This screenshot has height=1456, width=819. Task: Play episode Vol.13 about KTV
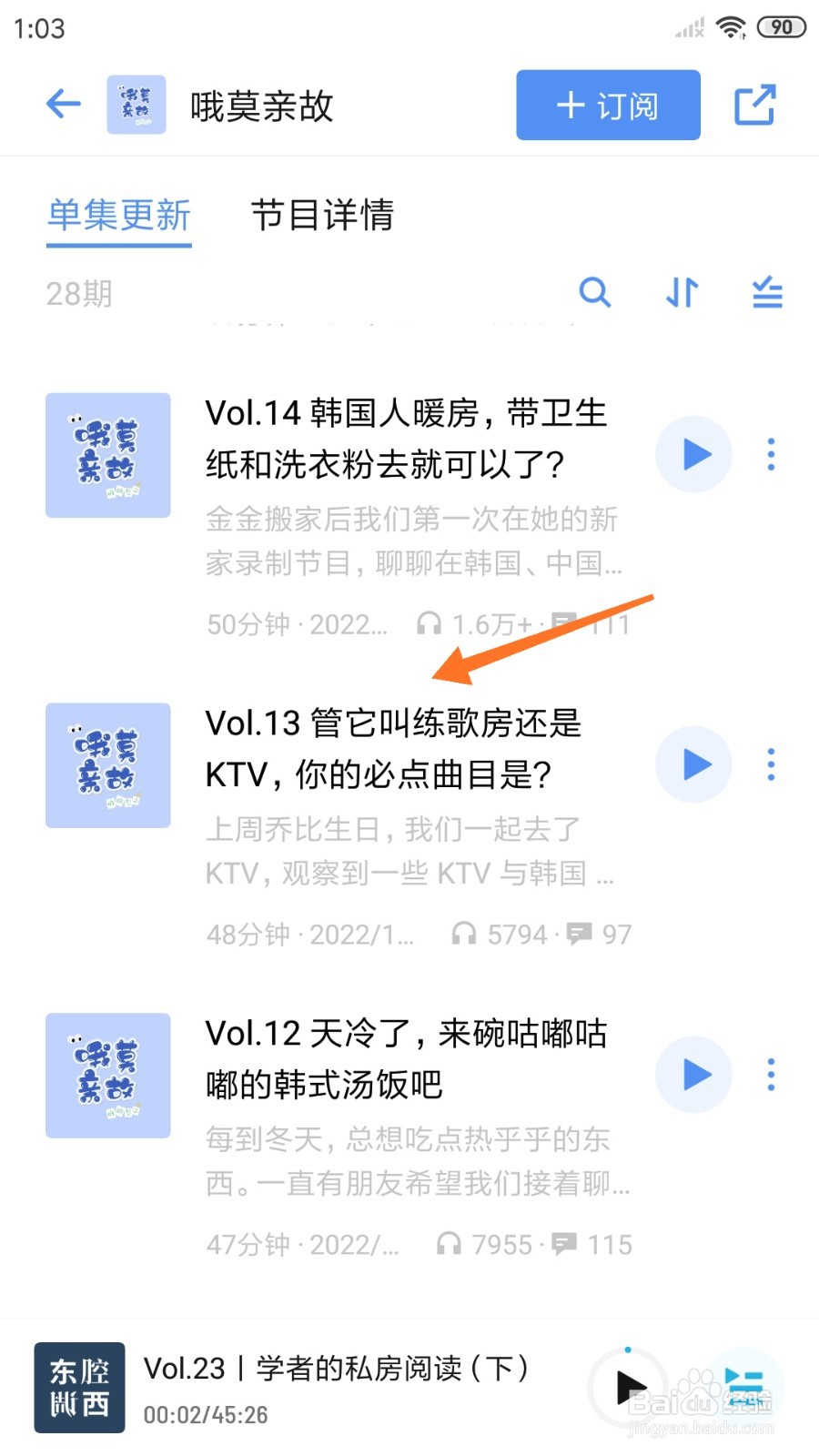(x=693, y=764)
